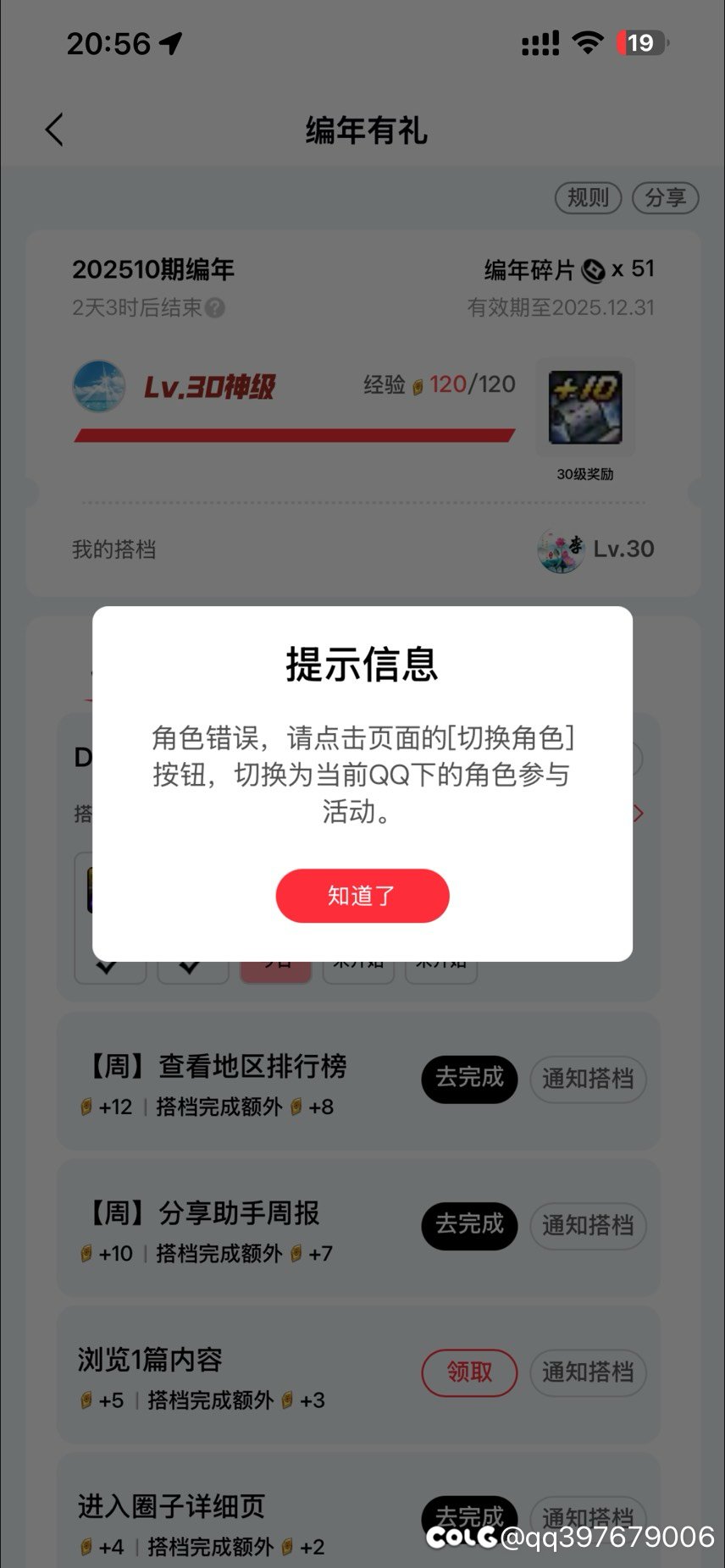This screenshot has width=725, height=1568.
Task: Open the 规则 rules panel
Action: pos(588,199)
